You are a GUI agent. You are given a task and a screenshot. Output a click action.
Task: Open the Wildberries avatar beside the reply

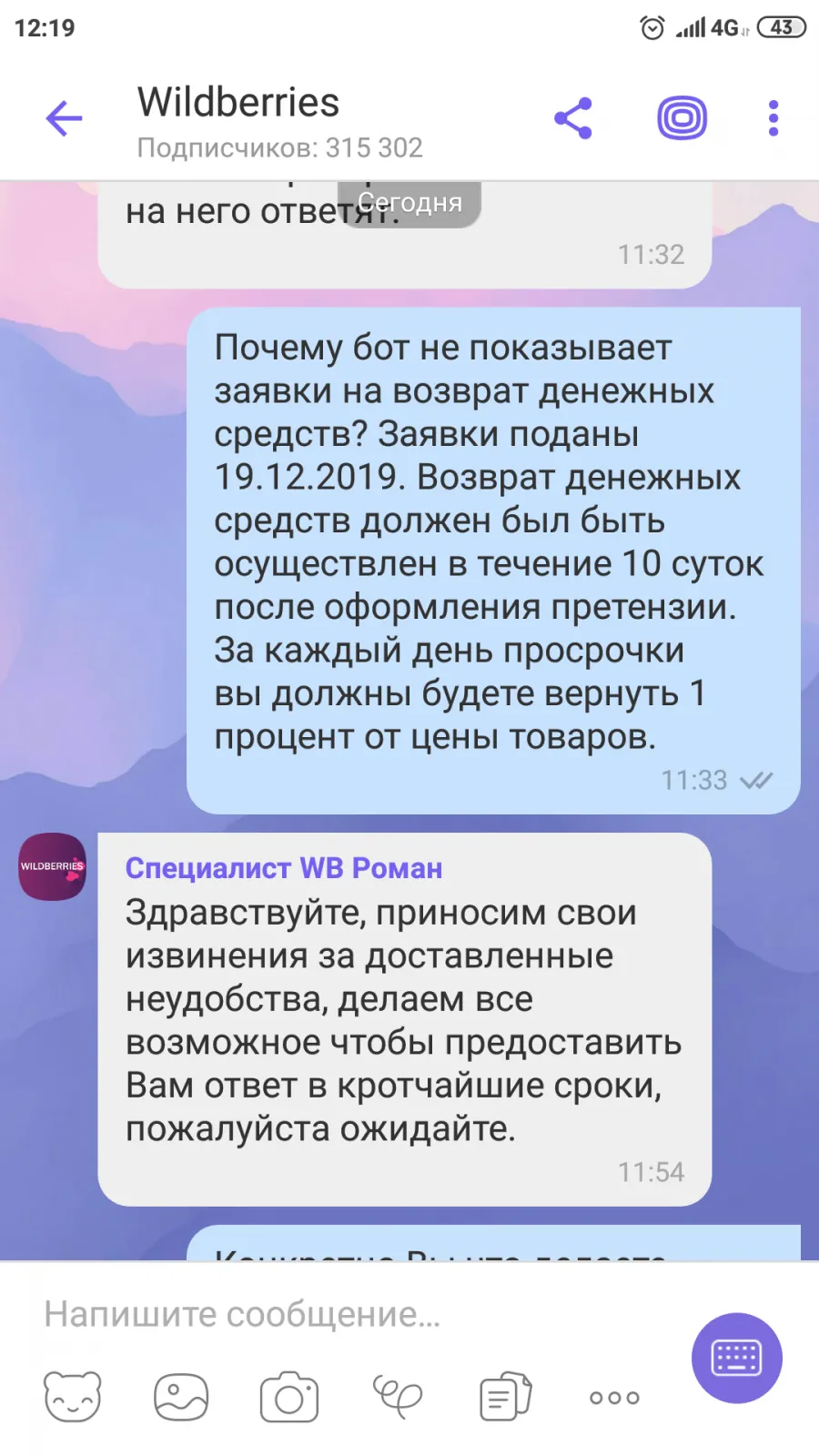click(x=53, y=866)
